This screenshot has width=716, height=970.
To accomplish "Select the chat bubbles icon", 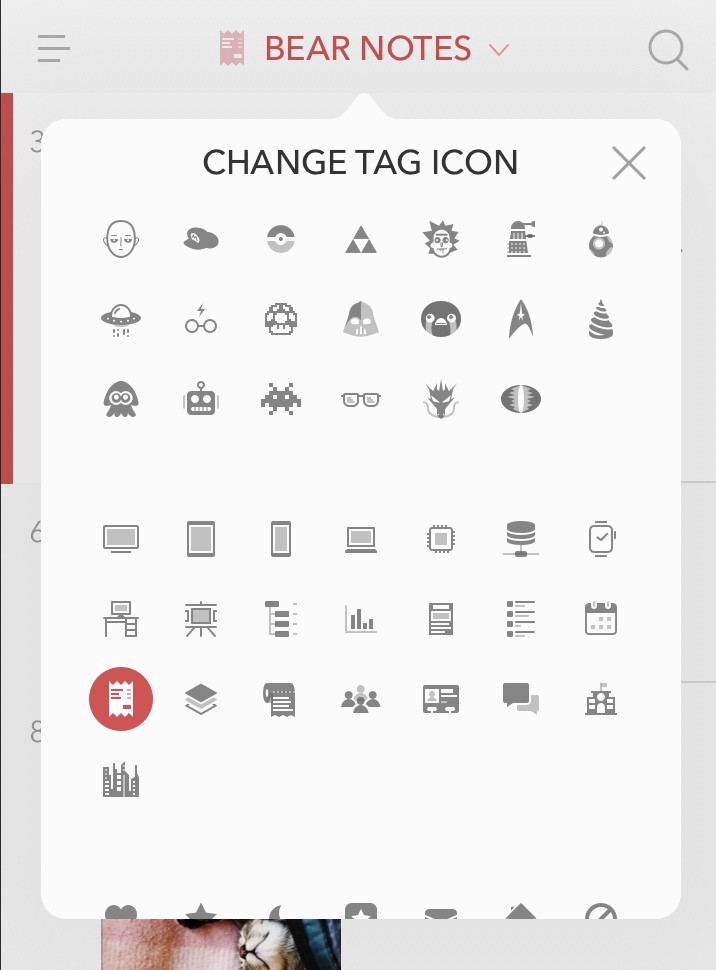I will coord(520,699).
